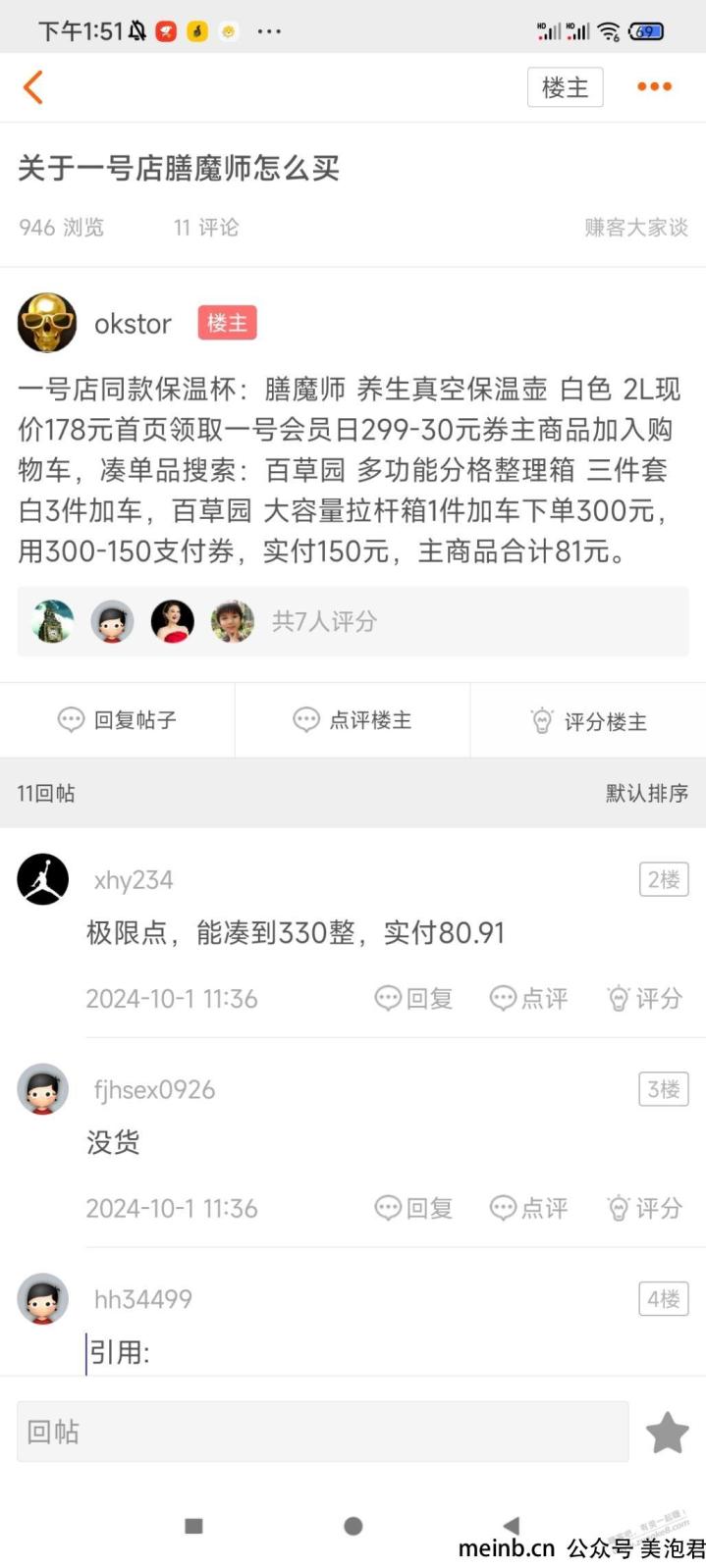This screenshot has width=706, height=1568.
Task: Select 点评楼主 to comment on author
Action: [353, 720]
